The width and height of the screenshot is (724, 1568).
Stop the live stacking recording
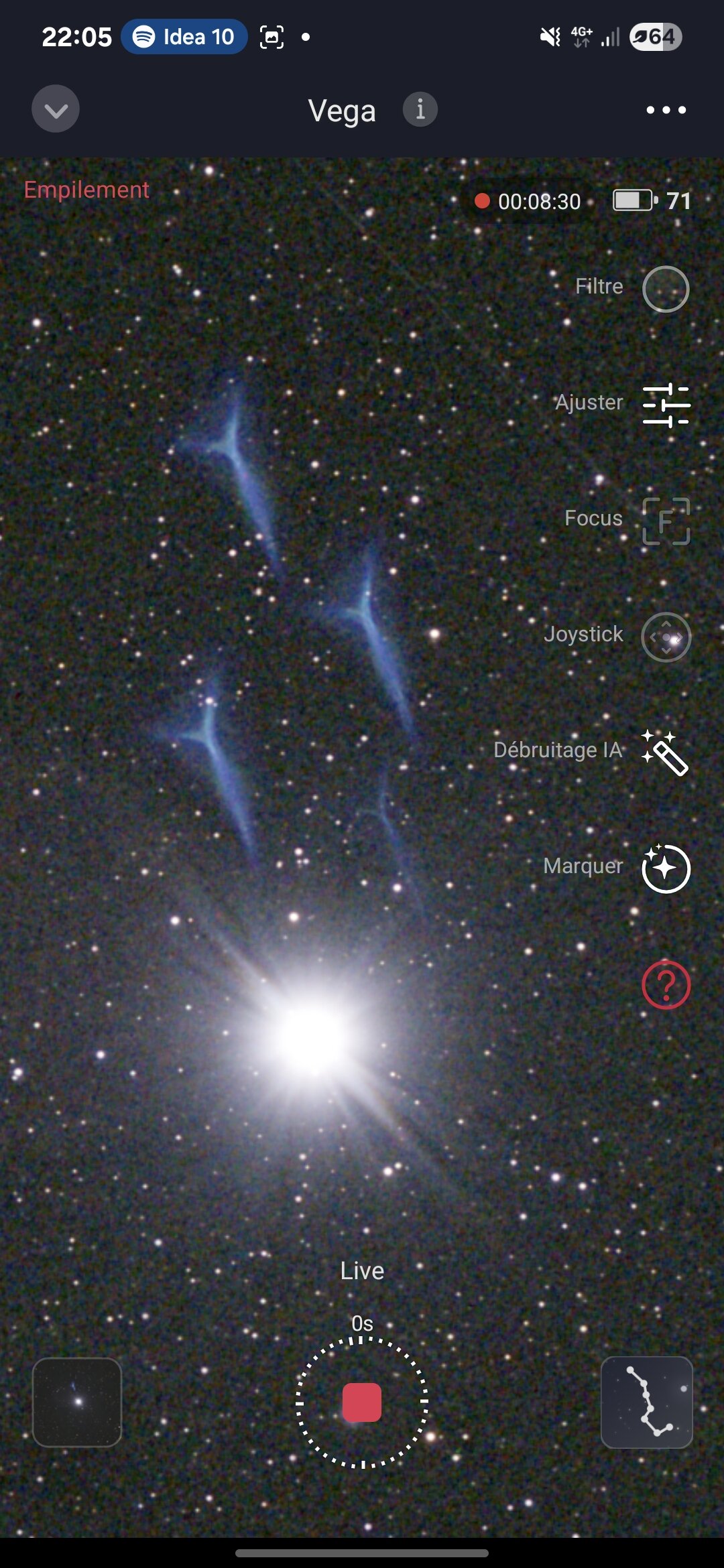point(362,1402)
